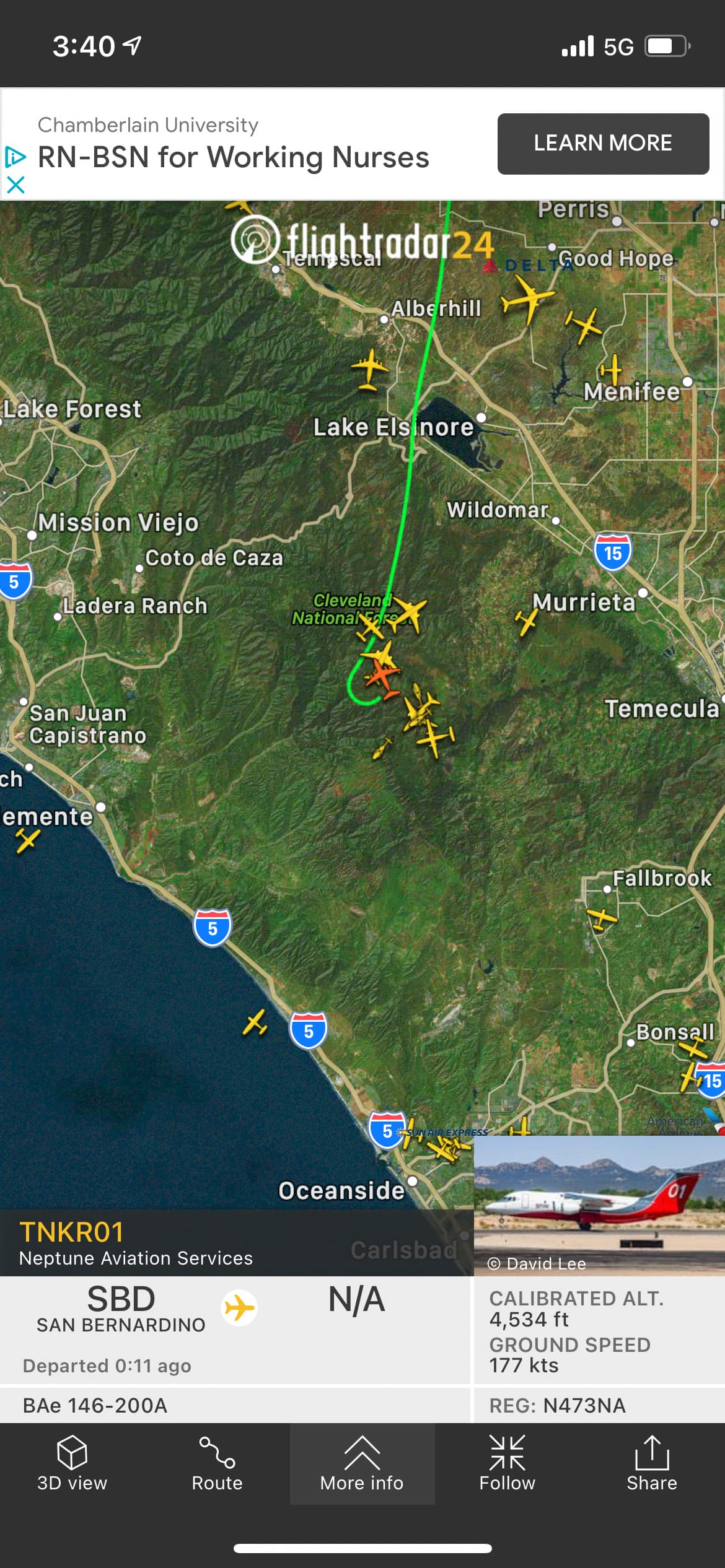Open the TNKR01 flight info header
This screenshot has width=725, height=1568.
[136, 1242]
